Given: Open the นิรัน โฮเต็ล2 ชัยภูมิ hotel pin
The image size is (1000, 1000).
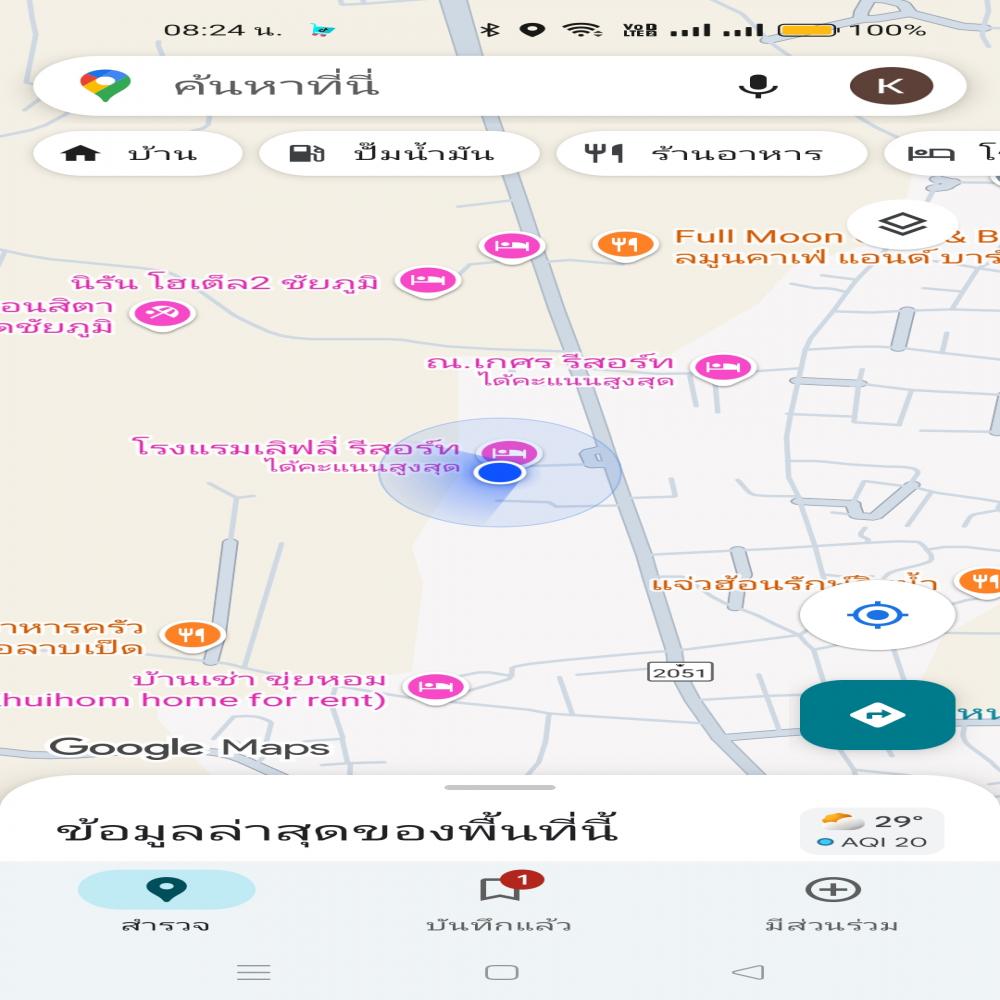Looking at the screenshot, I should tap(428, 281).
